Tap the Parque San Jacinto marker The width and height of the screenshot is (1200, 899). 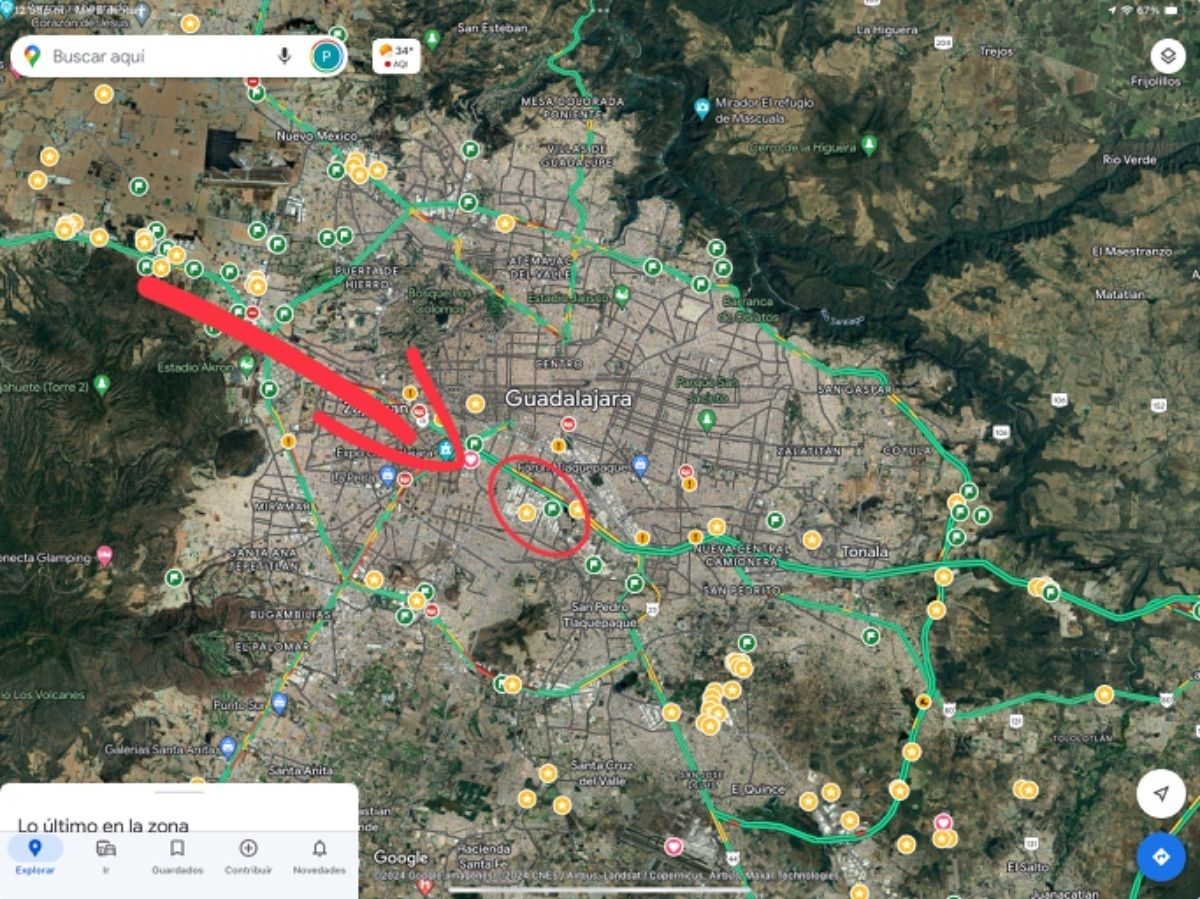pos(707,419)
